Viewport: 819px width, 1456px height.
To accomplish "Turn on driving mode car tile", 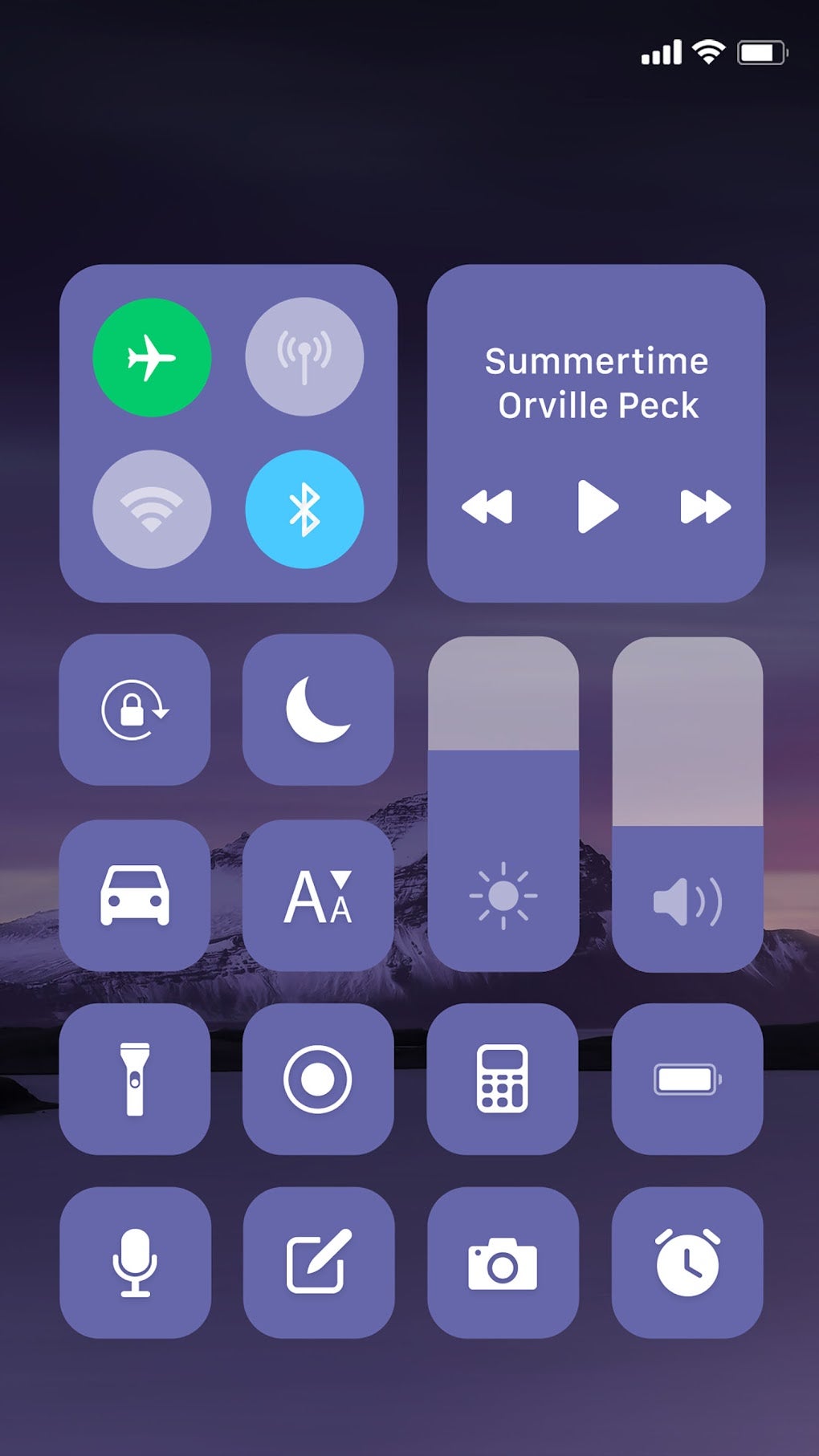I will pos(135,895).
